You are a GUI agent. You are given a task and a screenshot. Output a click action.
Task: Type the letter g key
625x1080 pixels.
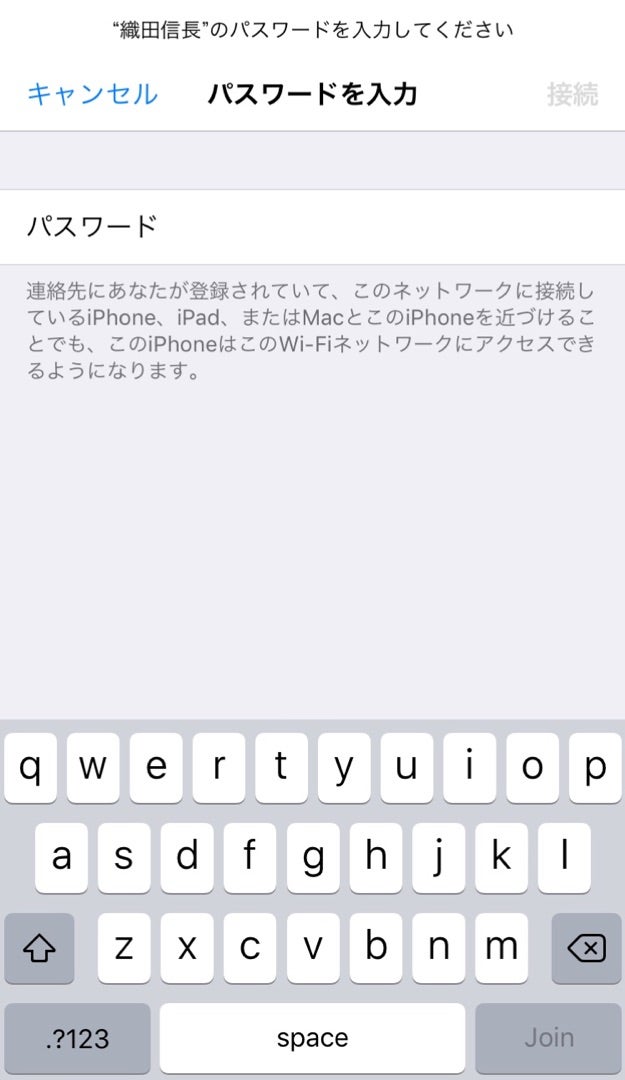pyautogui.click(x=313, y=857)
